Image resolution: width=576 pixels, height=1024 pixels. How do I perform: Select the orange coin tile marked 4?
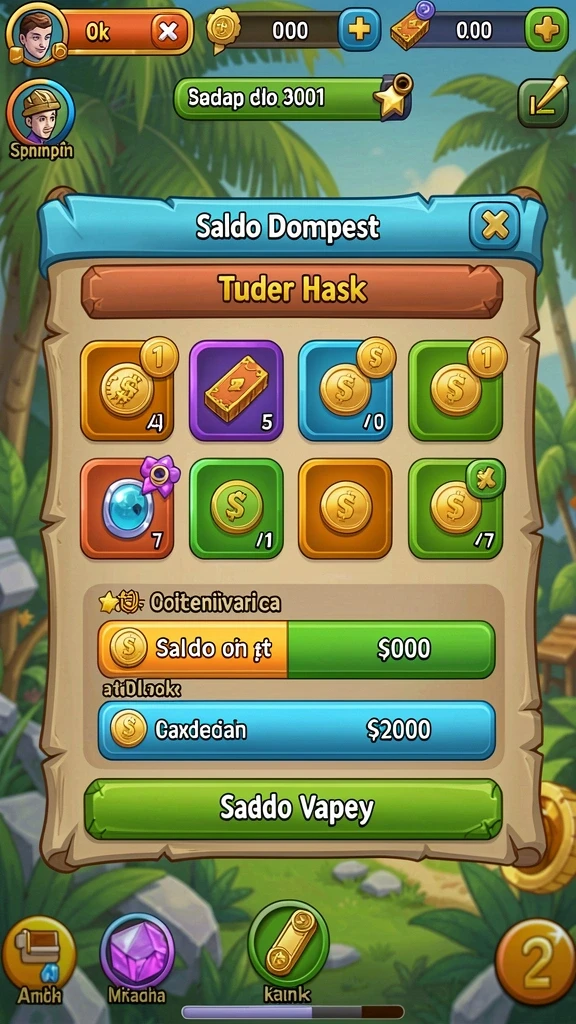point(127,391)
